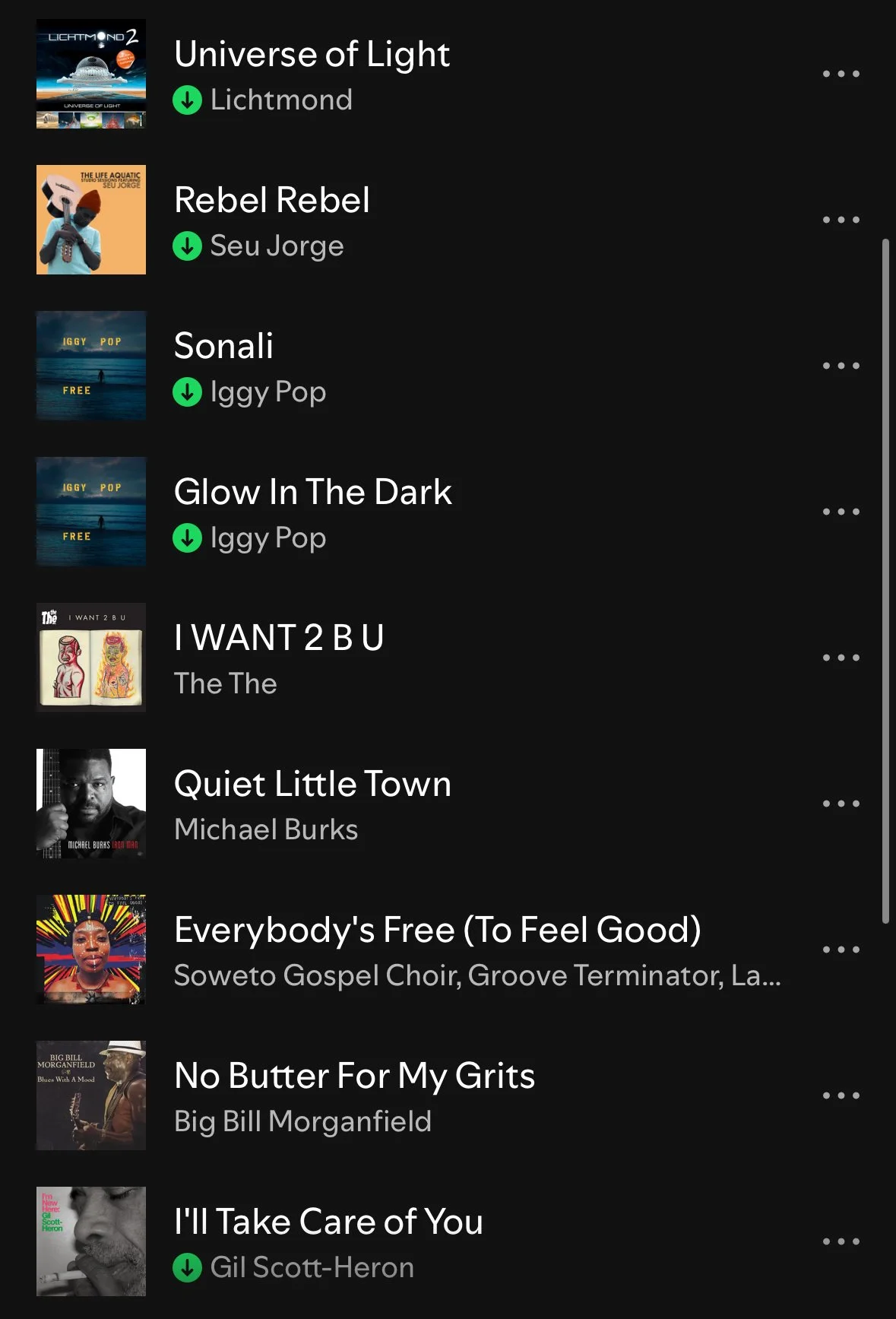Screen dimensions: 896x1319
Task: Open more options for Universe of Light
Action: pos(841,74)
